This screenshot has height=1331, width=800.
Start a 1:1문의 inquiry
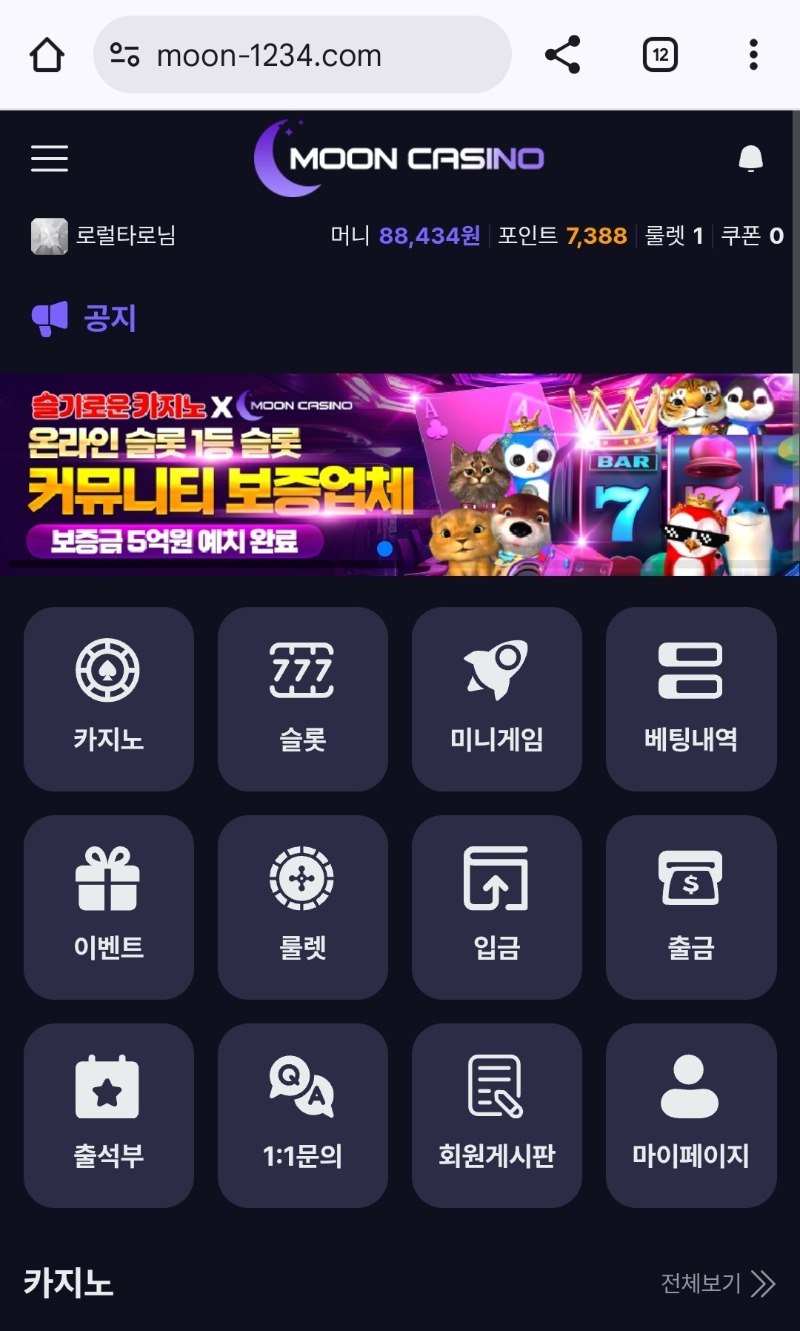[x=302, y=1114]
